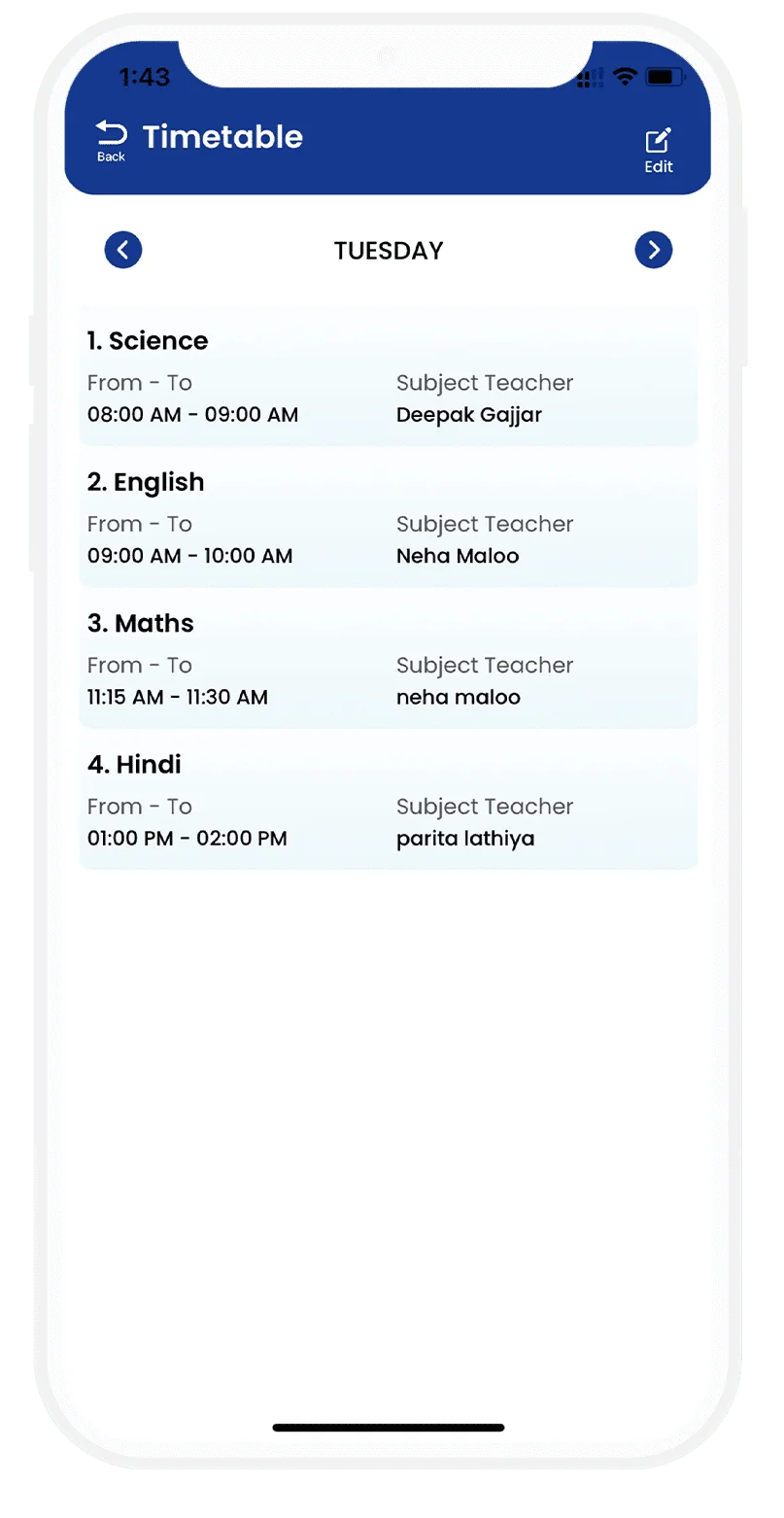Go to the day before Tuesday

coord(123,250)
